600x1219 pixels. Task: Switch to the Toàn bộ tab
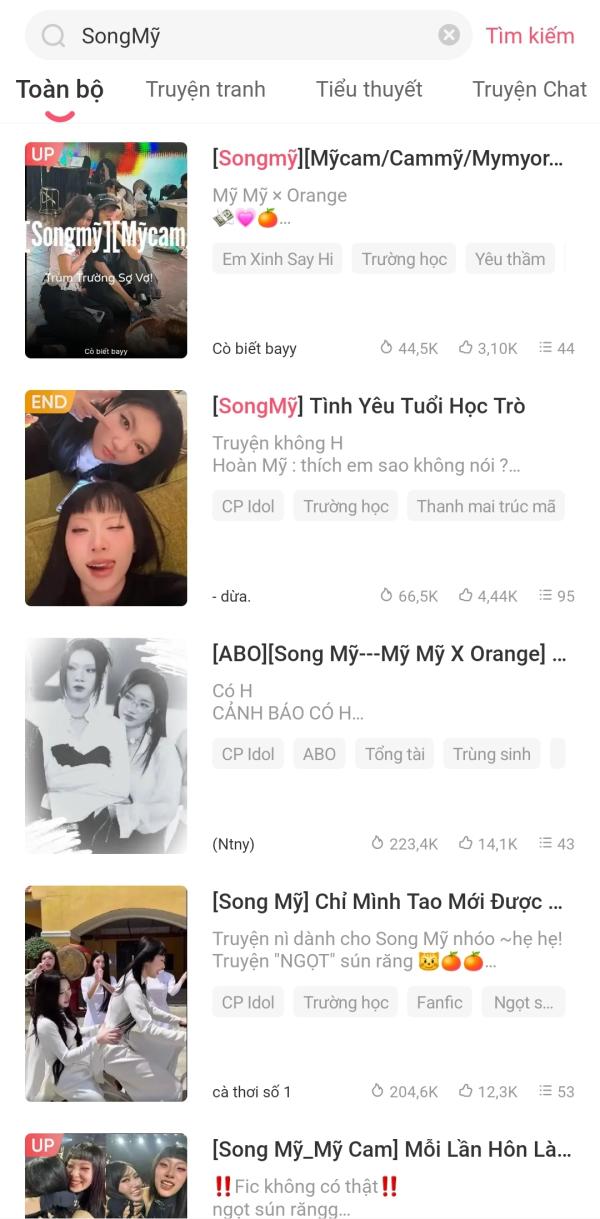60,89
